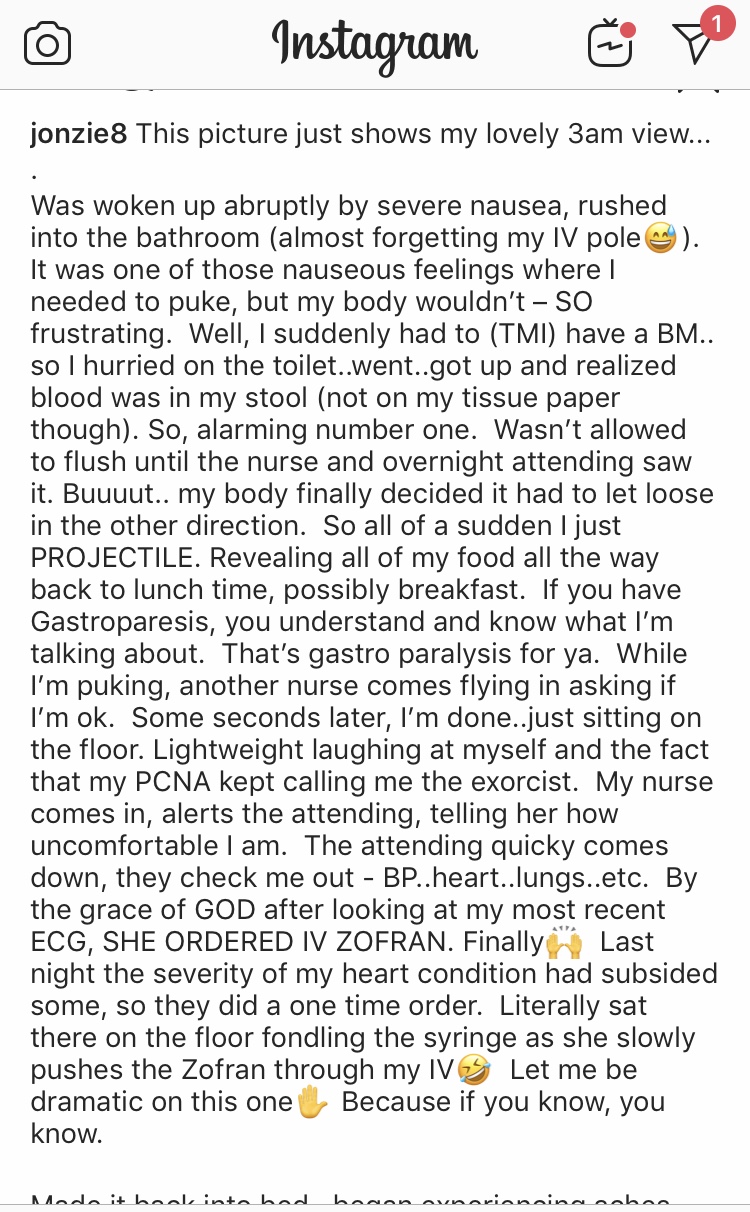Open the IGTV icon
Image resolution: width=750 pixels, height=1212 pixels.
pos(611,44)
